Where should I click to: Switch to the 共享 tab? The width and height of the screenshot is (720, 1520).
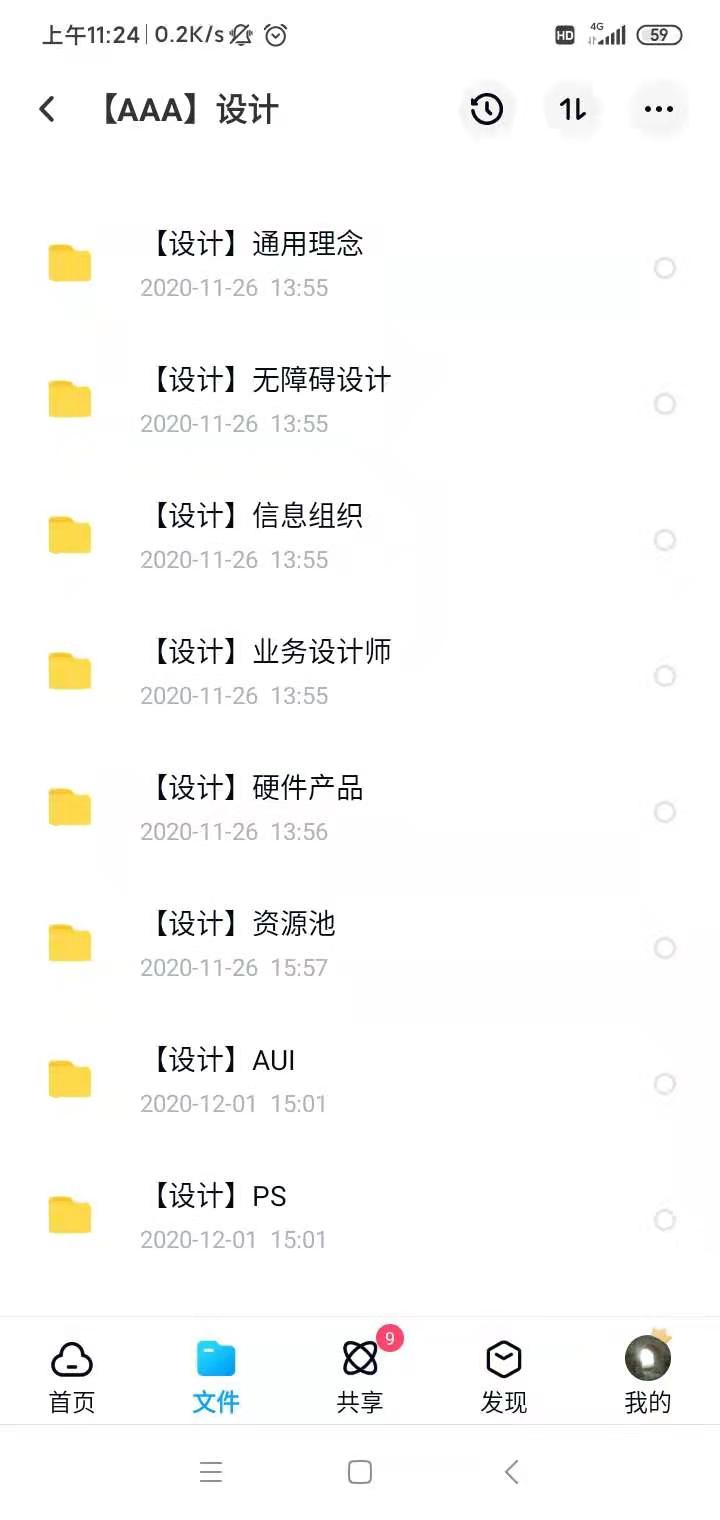point(359,1375)
